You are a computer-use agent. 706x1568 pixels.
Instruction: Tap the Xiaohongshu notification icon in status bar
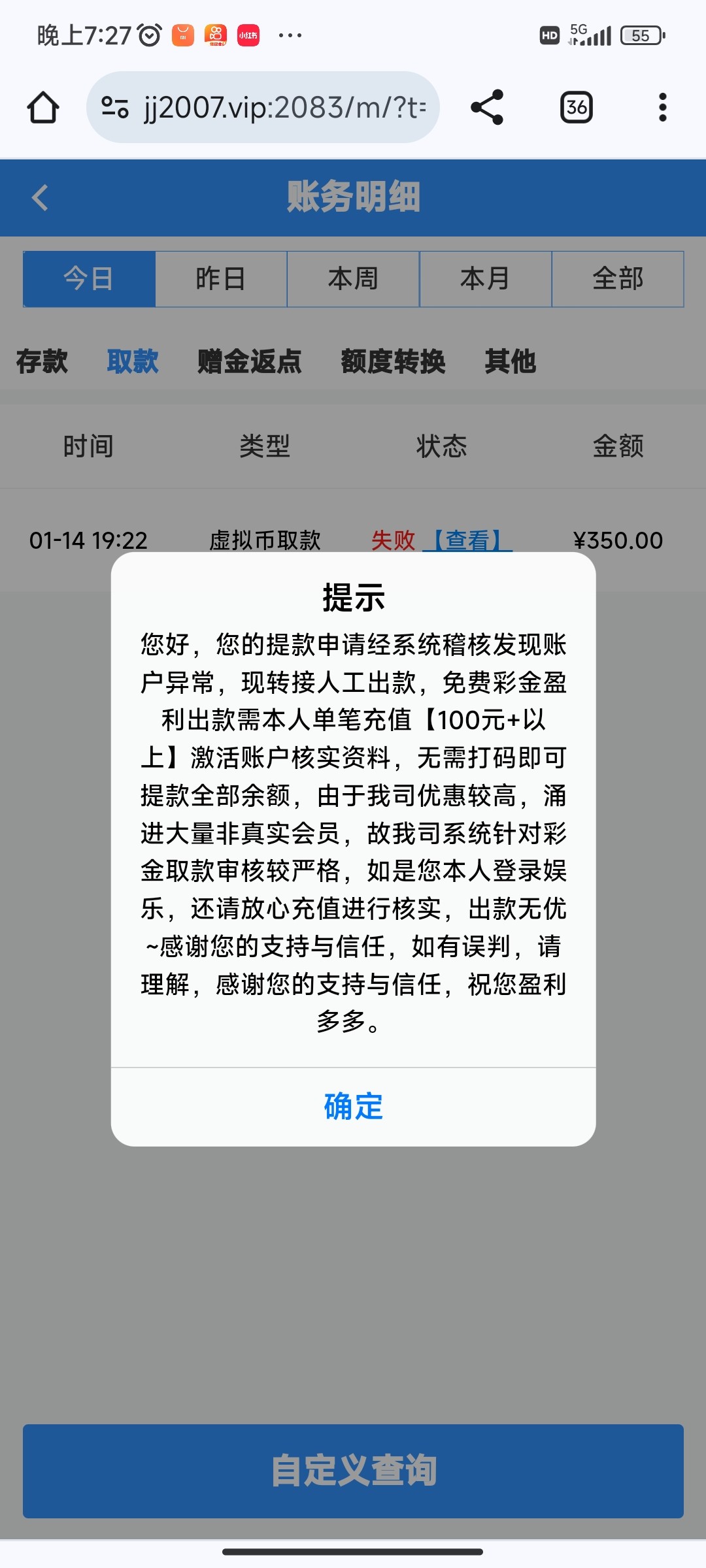click(249, 36)
